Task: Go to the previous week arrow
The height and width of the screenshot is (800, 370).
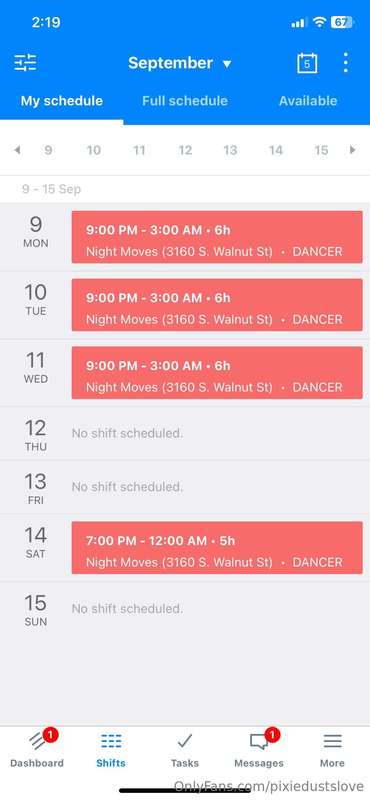Action: click(x=17, y=150)
